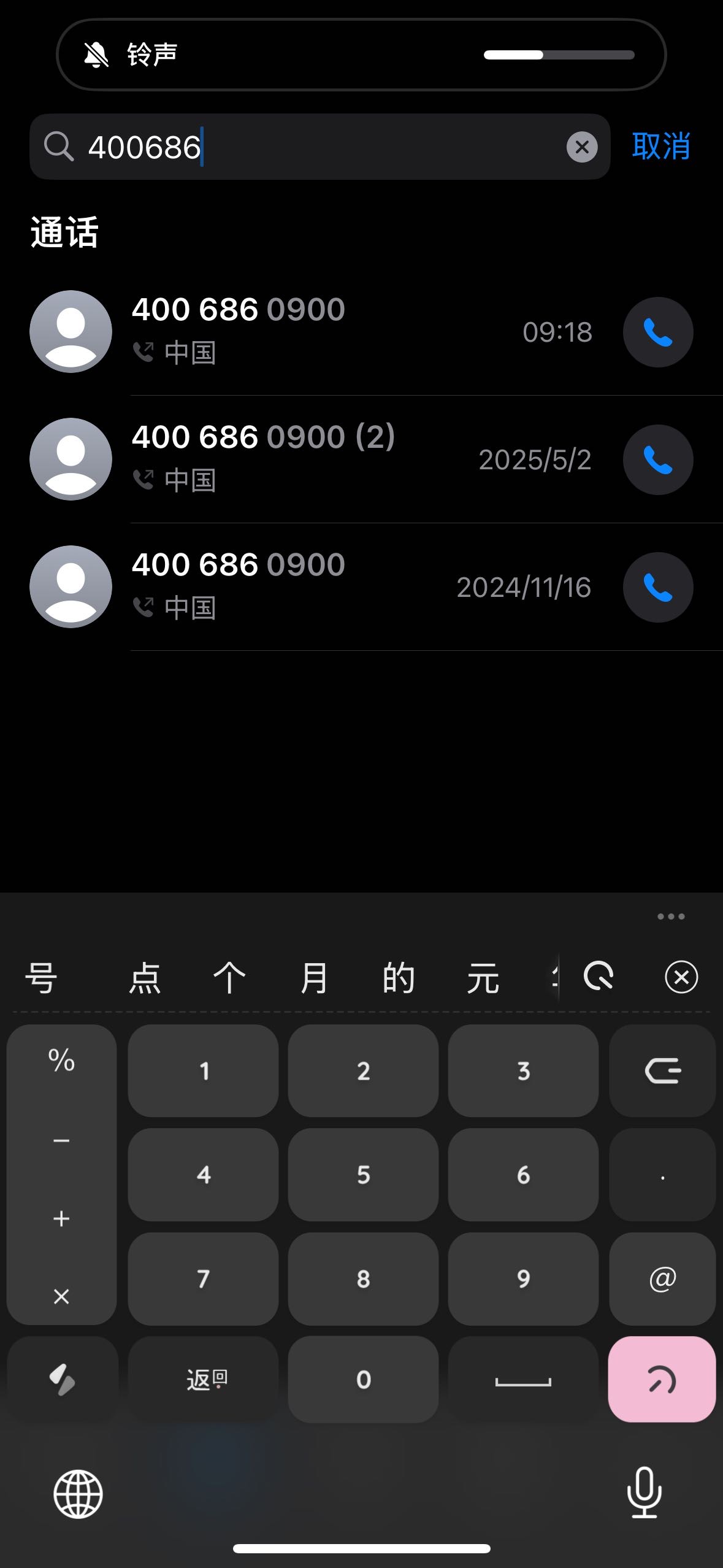Tap 取消 to cancel the search

pyautogui.click(x=660, y=147)
